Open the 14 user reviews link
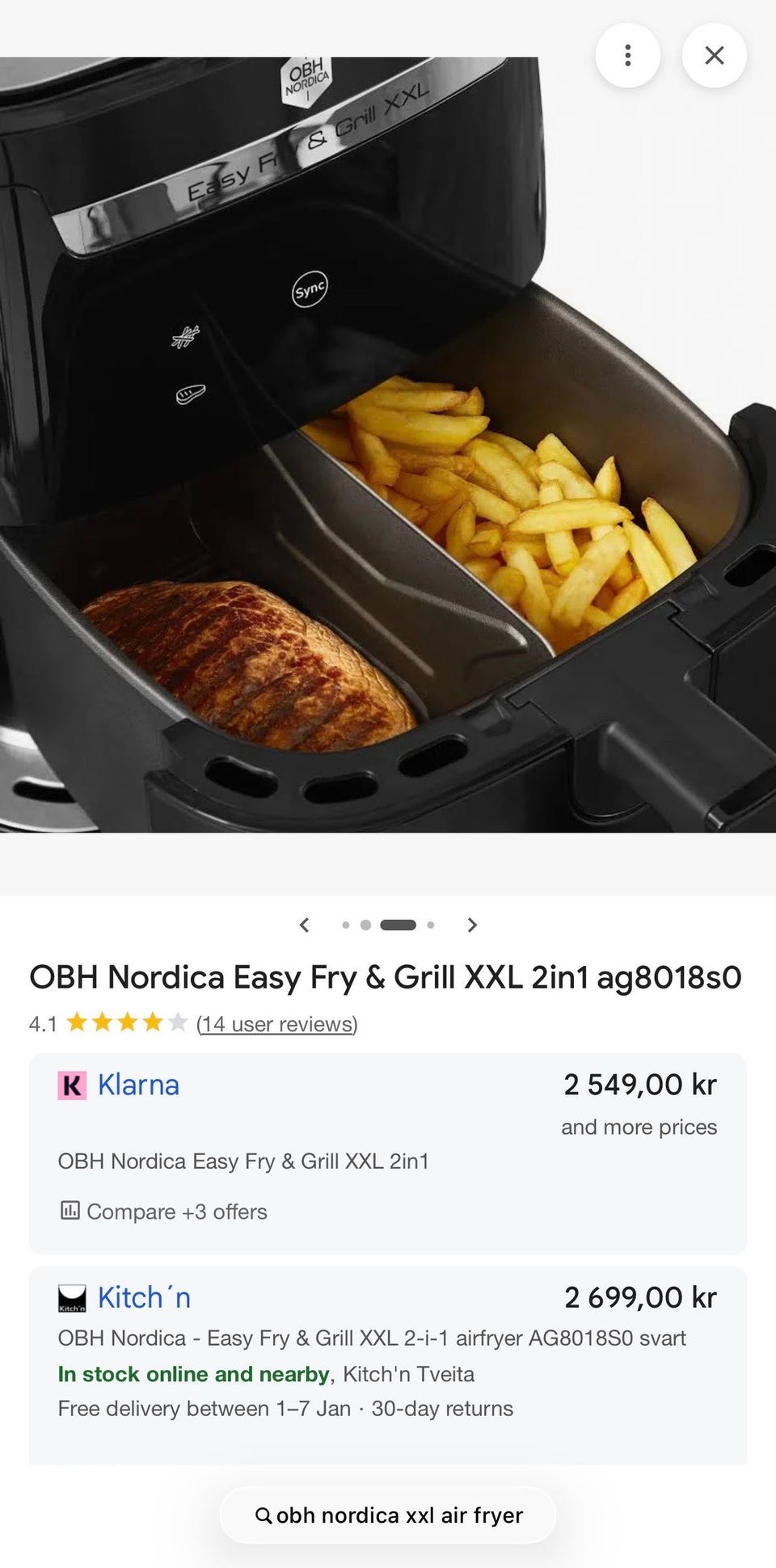776x1568 pixels. 276,1024
